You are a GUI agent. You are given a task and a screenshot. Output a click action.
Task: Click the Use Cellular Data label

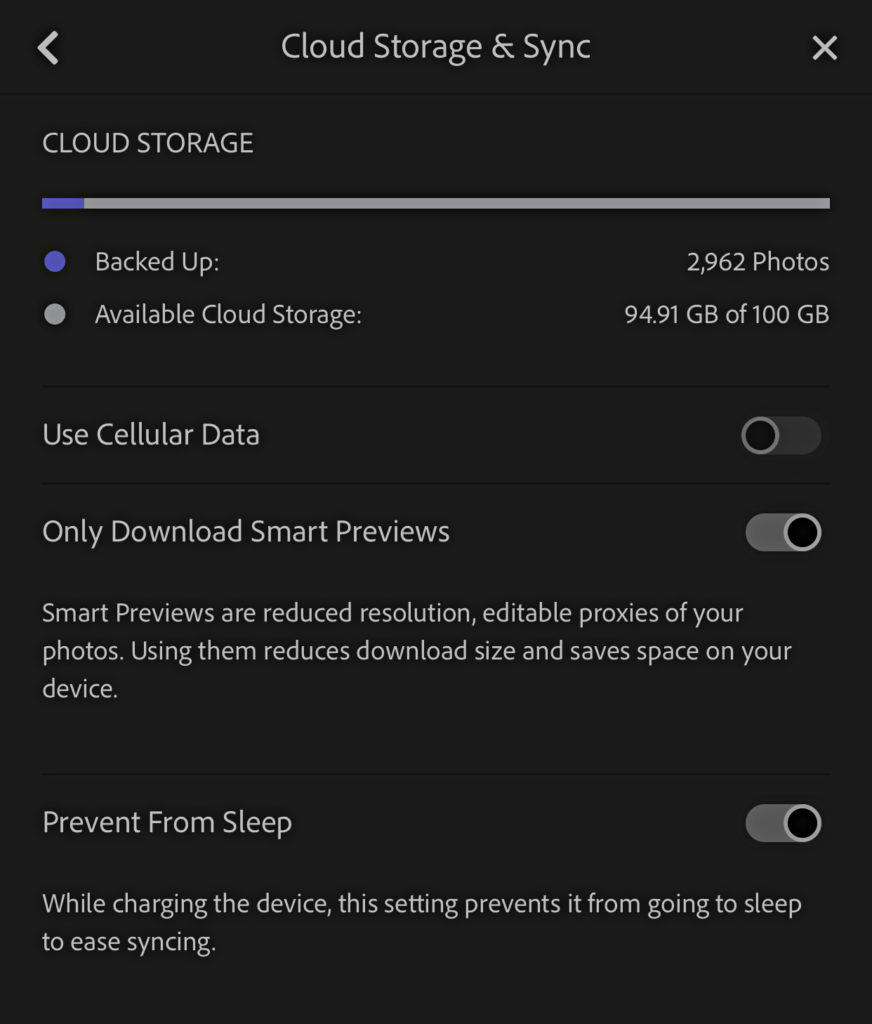point(150,435)
